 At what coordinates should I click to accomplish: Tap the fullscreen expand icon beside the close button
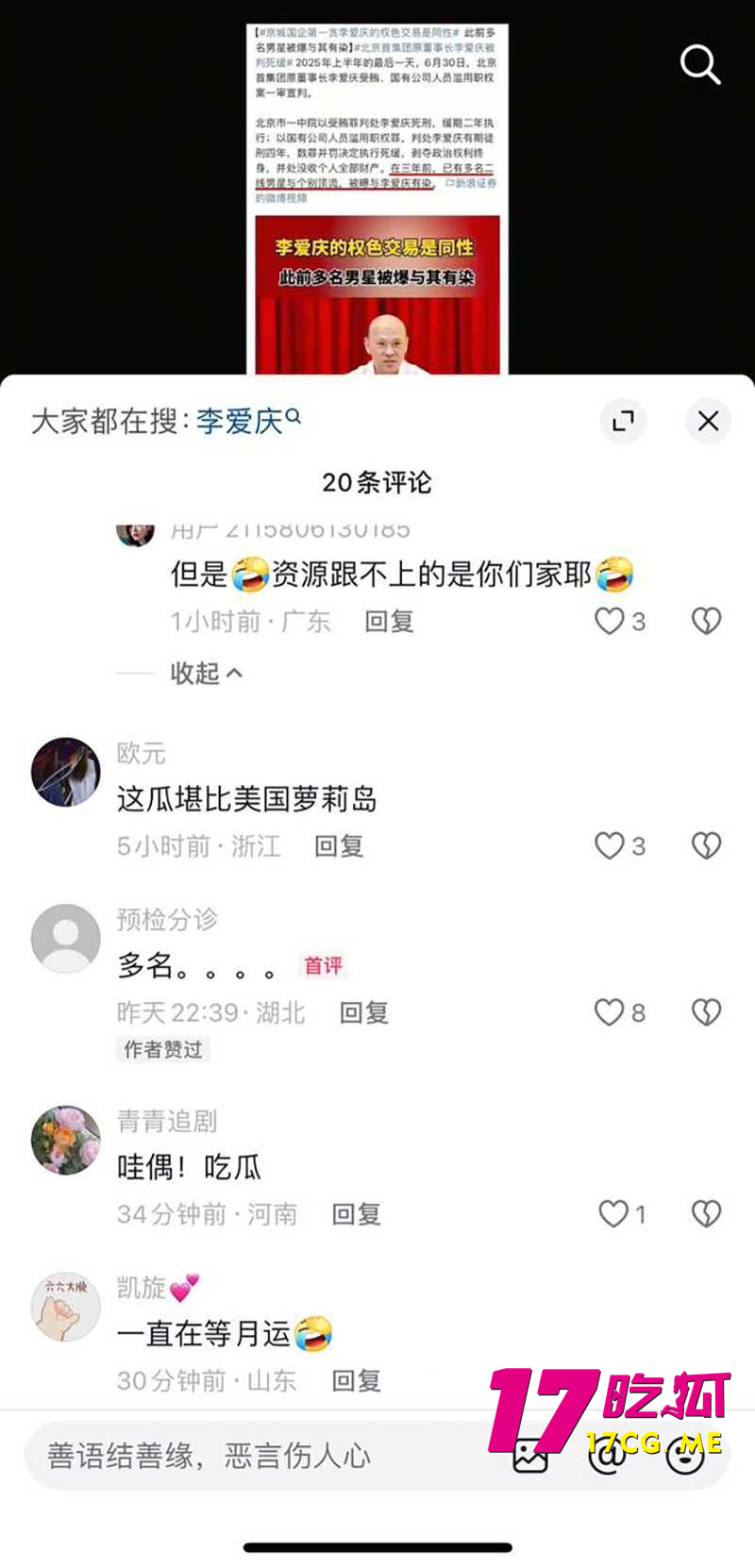click(x=624, y=422)
